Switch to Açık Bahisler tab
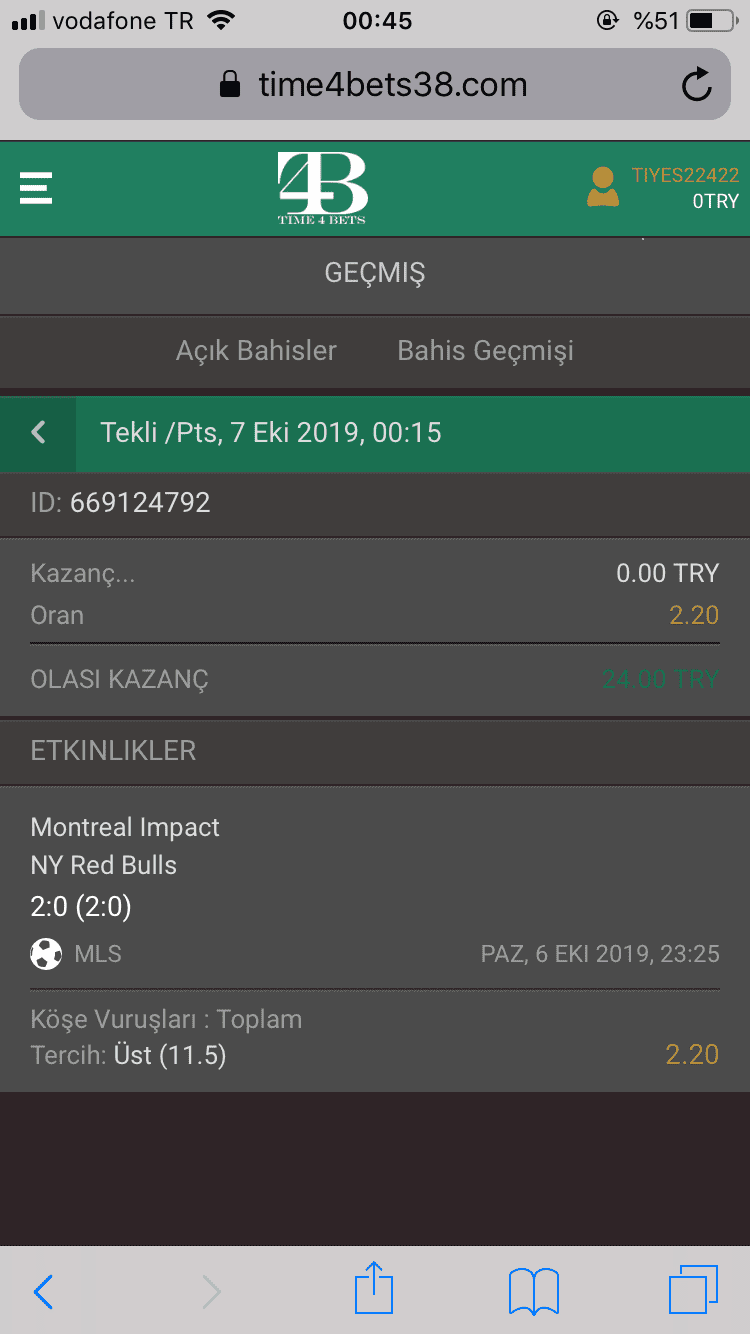 point(256,351)
